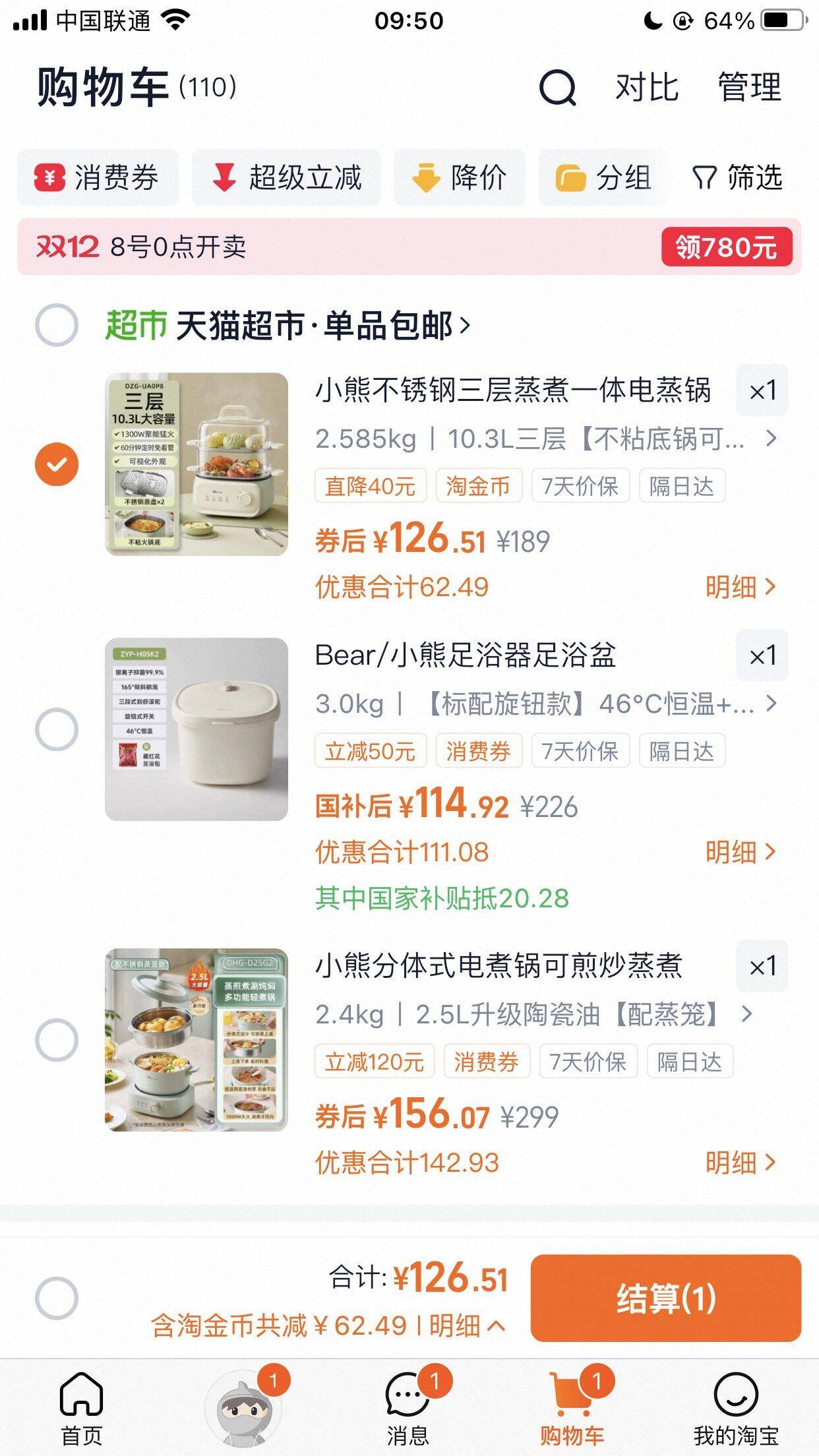Image resolution: width=819 pixels, height=1456 pixels.
Task: Select the Bear/小熊足浴器 item checkbox
Action: (x=57, y=729)
